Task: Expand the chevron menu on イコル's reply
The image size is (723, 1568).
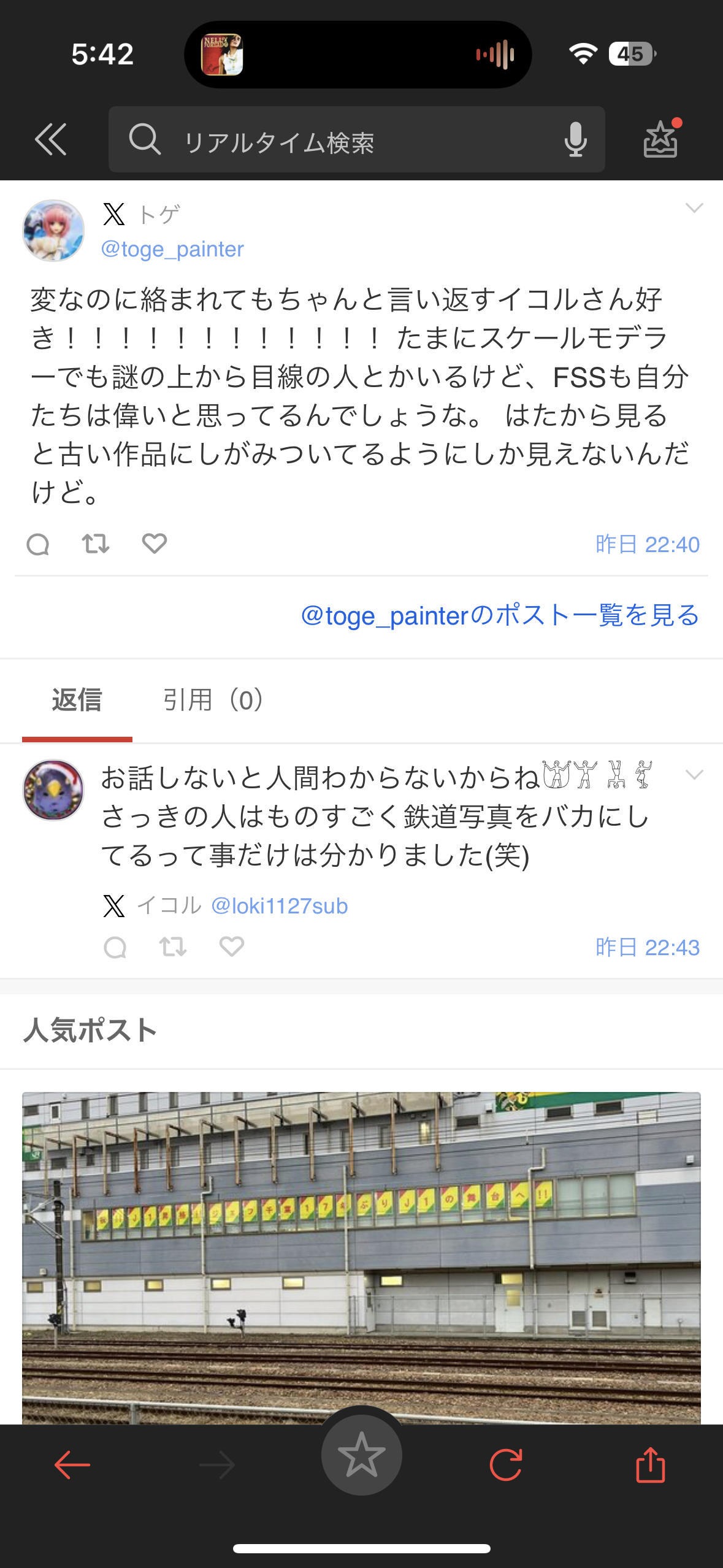Action: pyautogui.click(x=694, y=775)
